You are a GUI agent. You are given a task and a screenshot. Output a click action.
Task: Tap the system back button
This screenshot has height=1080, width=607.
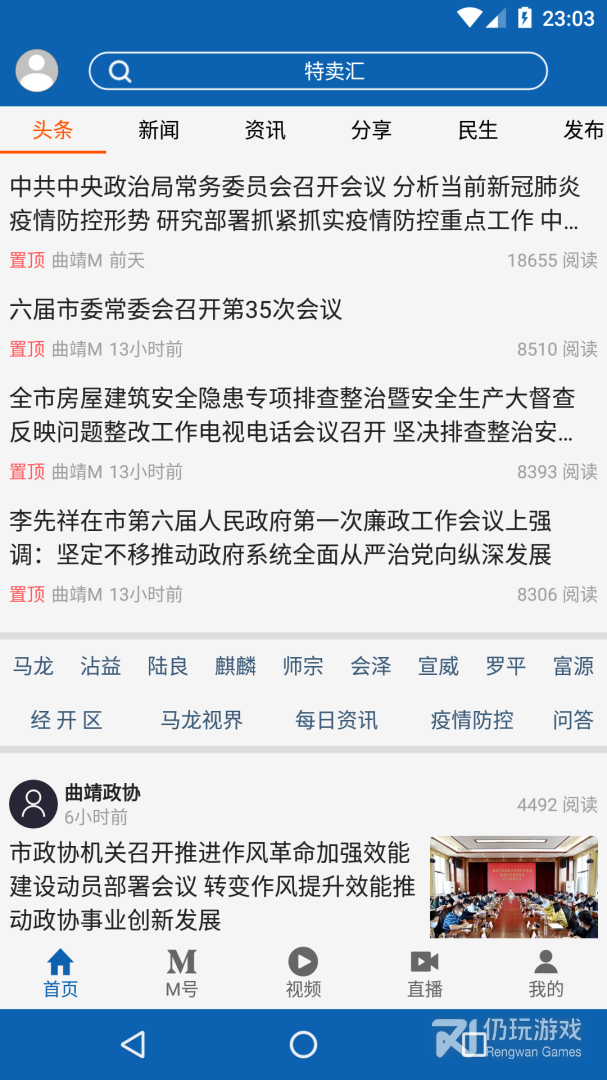click(133, 1045)
